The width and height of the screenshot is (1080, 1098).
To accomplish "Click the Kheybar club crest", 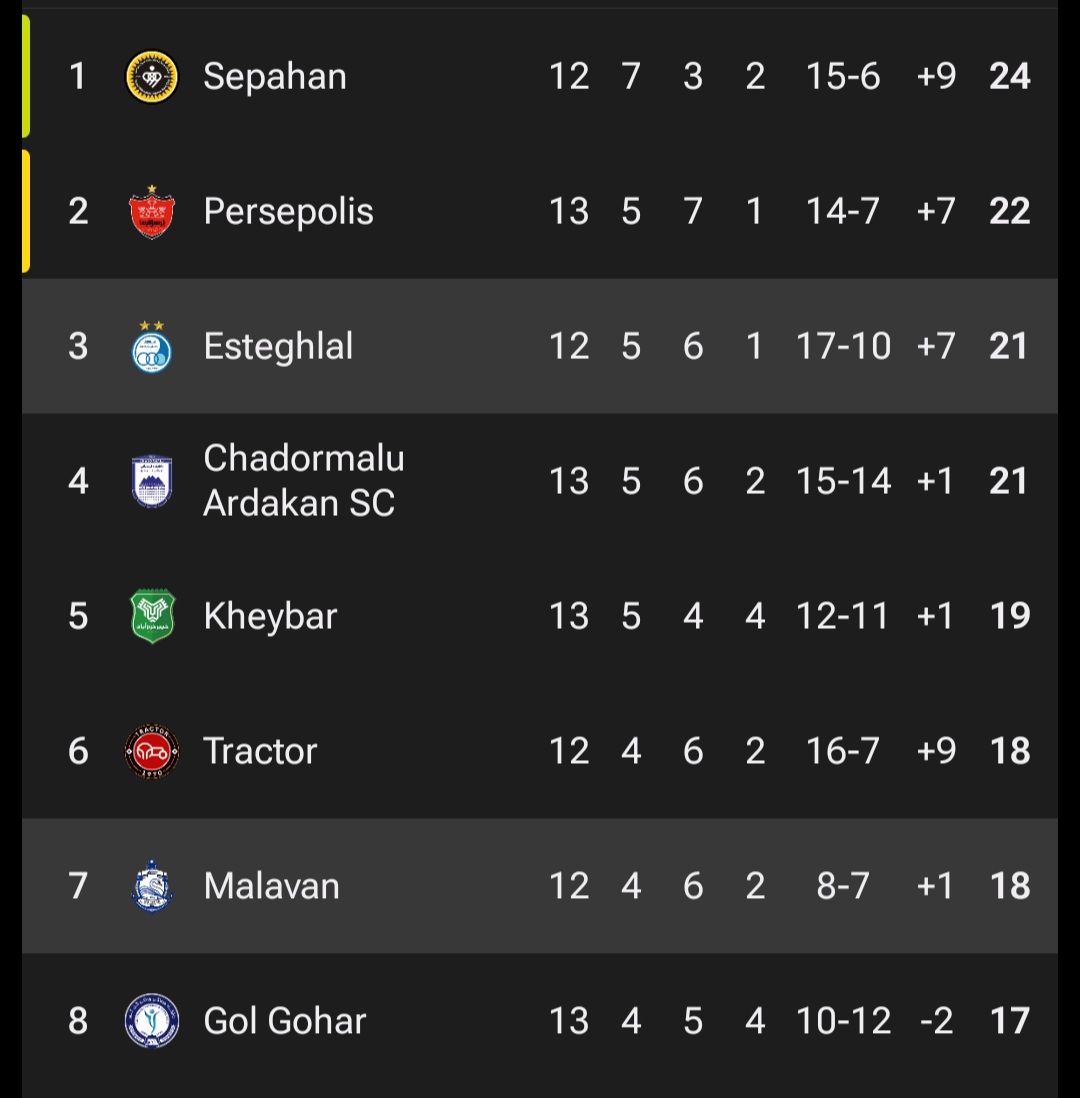I will point(152,615).
